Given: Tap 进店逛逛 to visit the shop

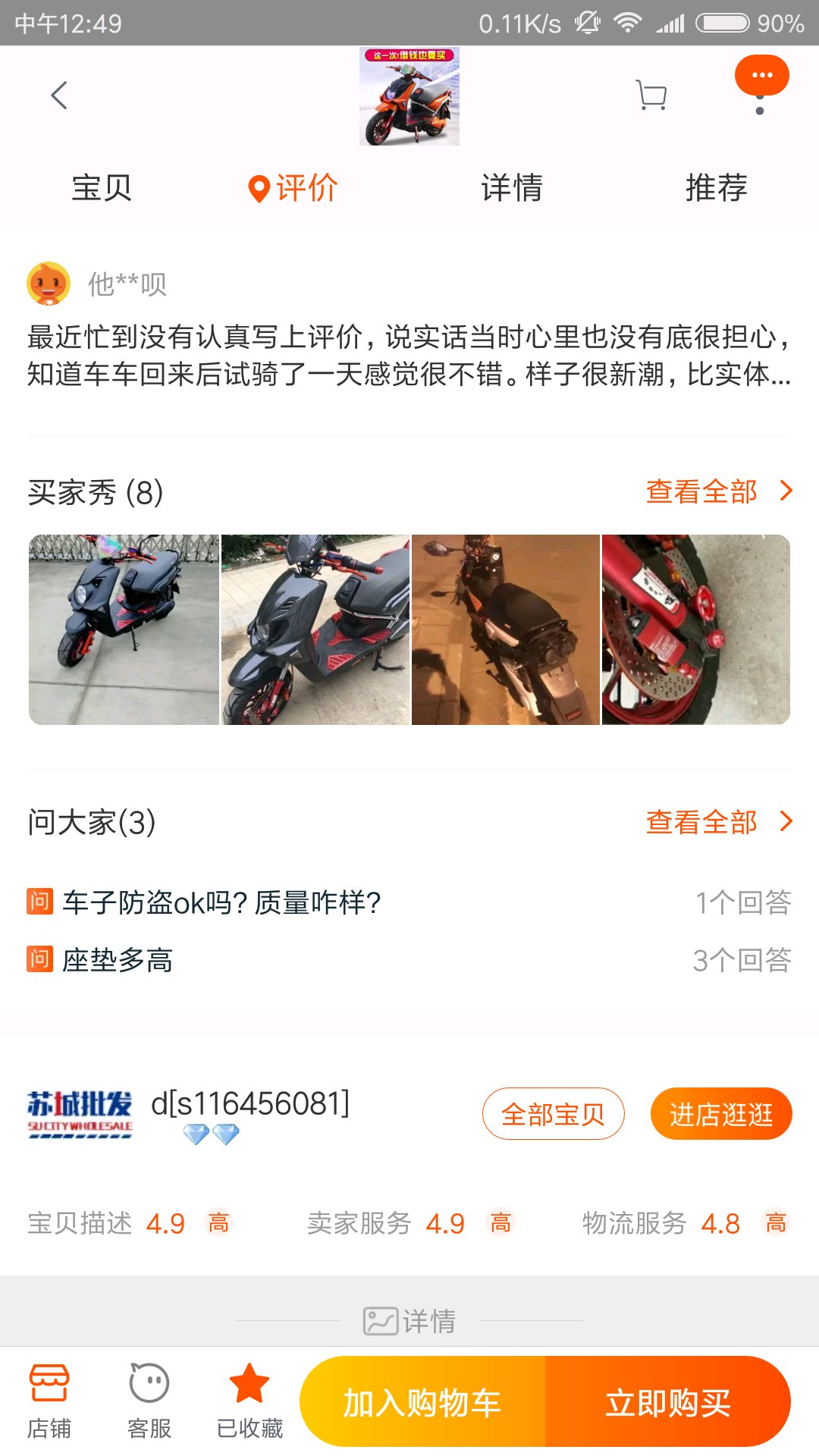Looking at the screenshot, I should tap(720, 1114).
